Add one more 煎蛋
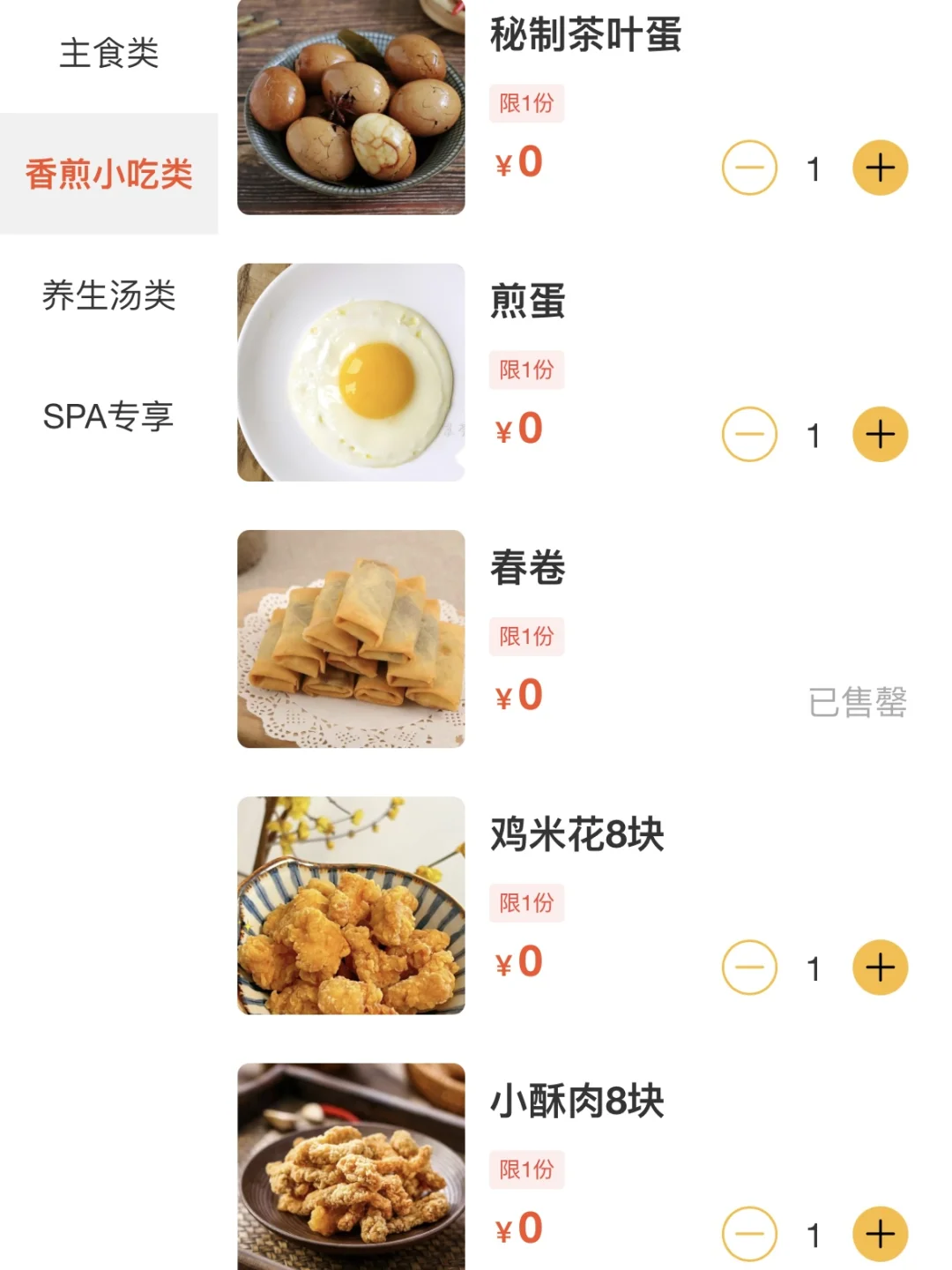The width and height of the screenshot is (952, 1270). (880, 434)
